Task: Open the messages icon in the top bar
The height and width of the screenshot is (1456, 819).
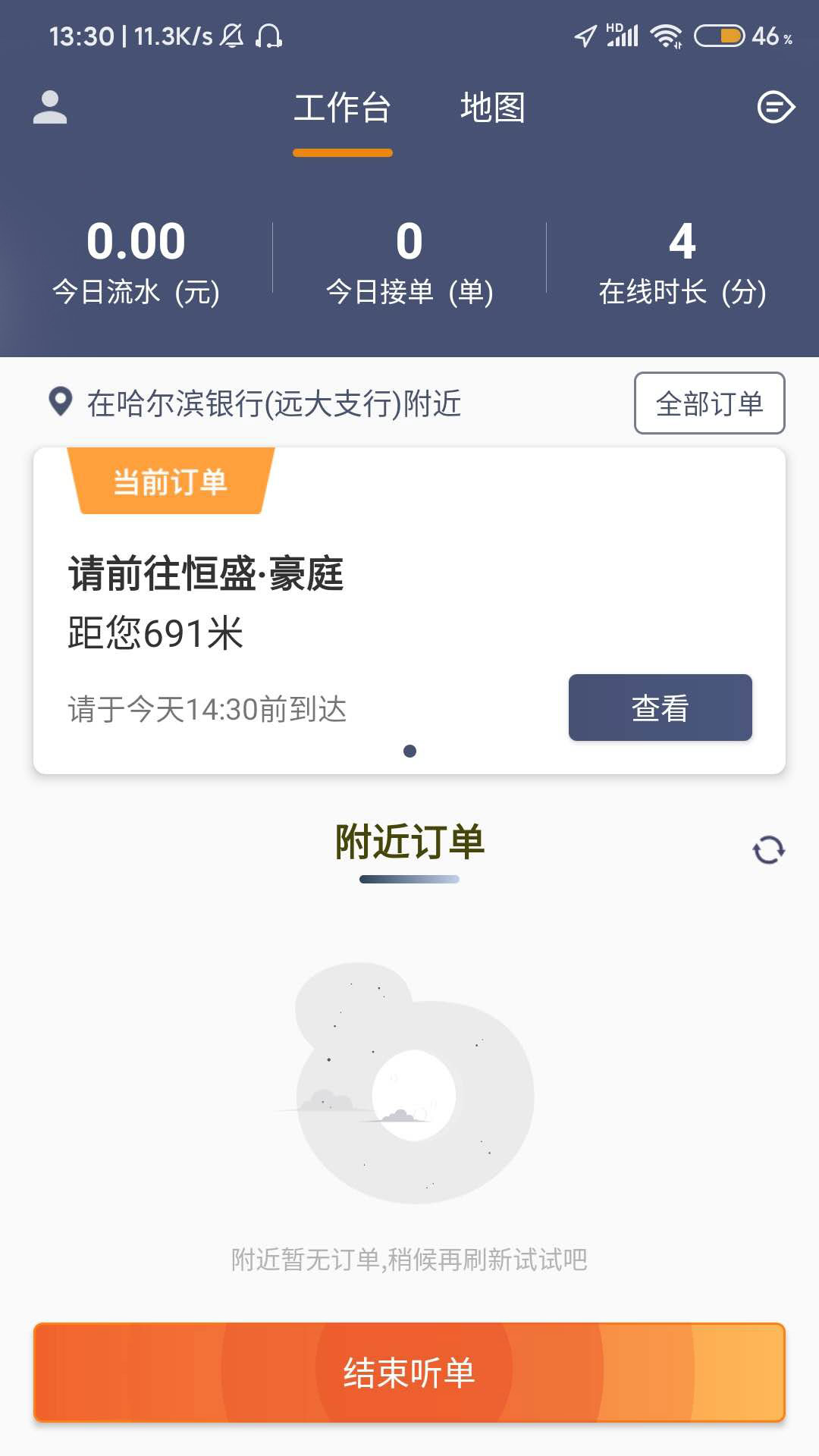Action: pyautogui.click(x=775, y=107)
